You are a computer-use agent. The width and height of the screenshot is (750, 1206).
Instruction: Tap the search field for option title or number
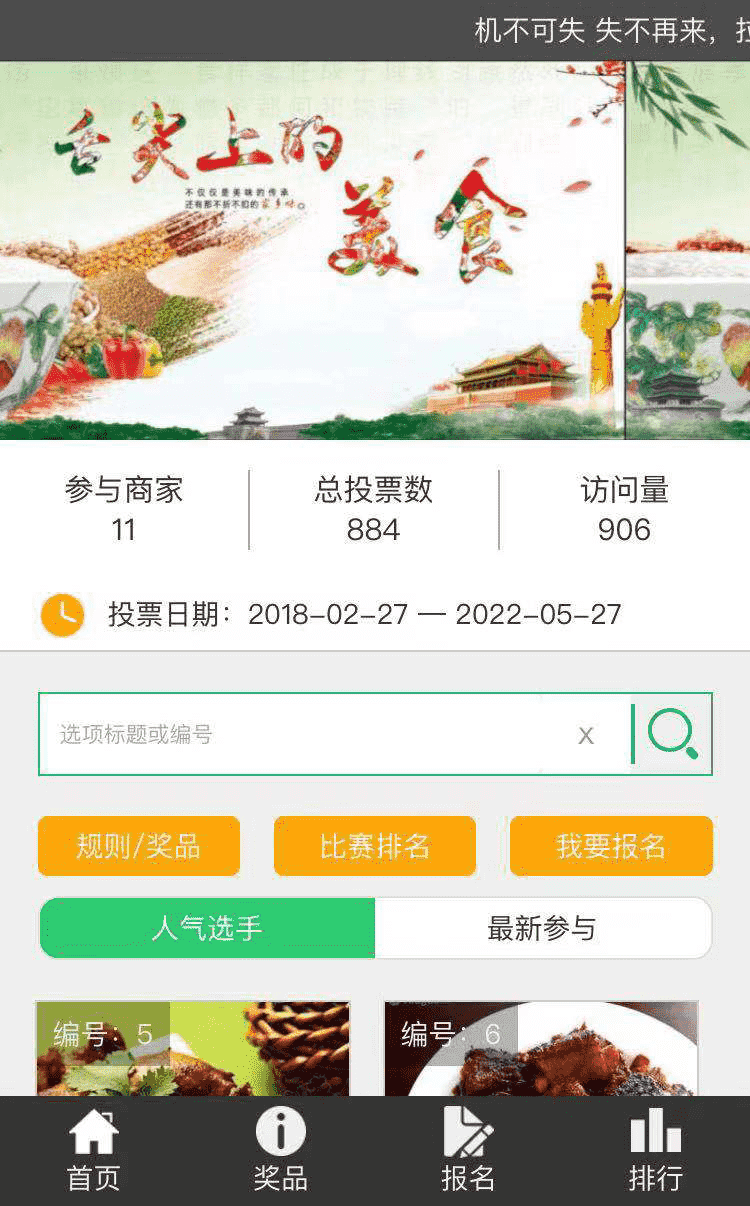coord(300,734)
